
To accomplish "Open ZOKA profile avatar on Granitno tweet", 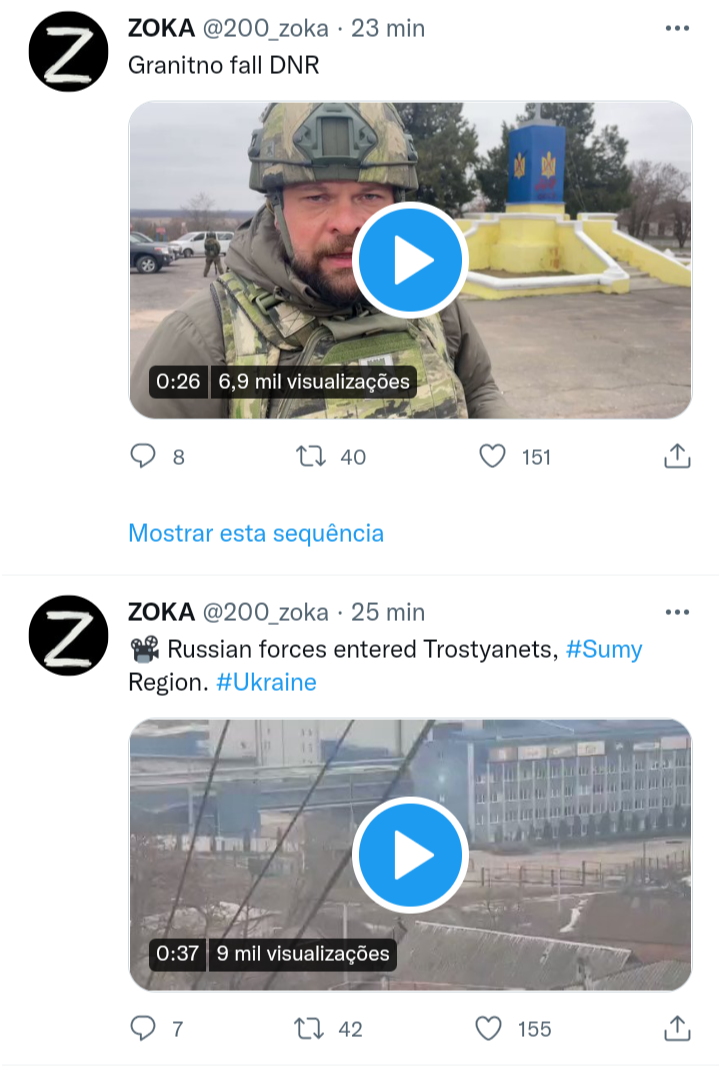I will point(68,53).
